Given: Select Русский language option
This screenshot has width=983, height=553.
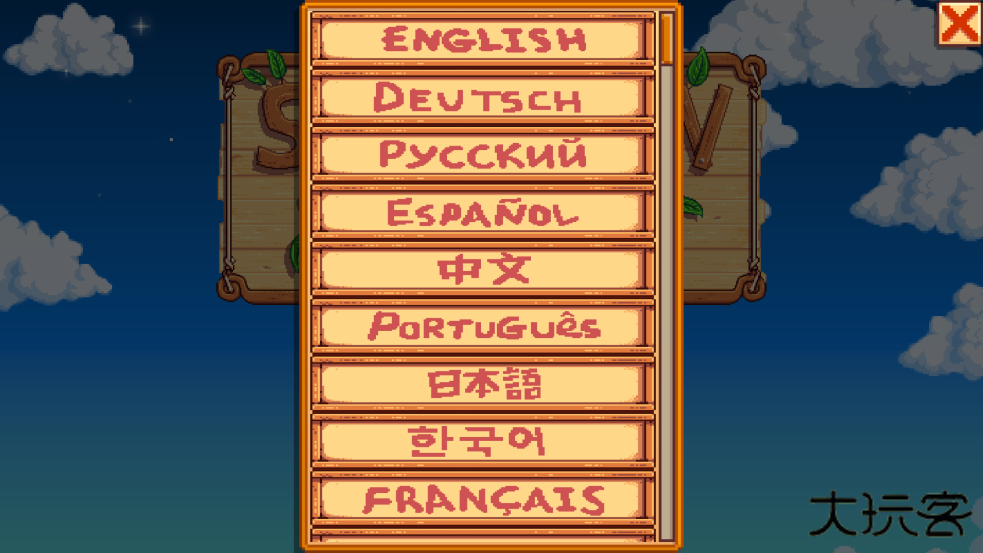Looking at the screenshot, I should pos(483,155).
